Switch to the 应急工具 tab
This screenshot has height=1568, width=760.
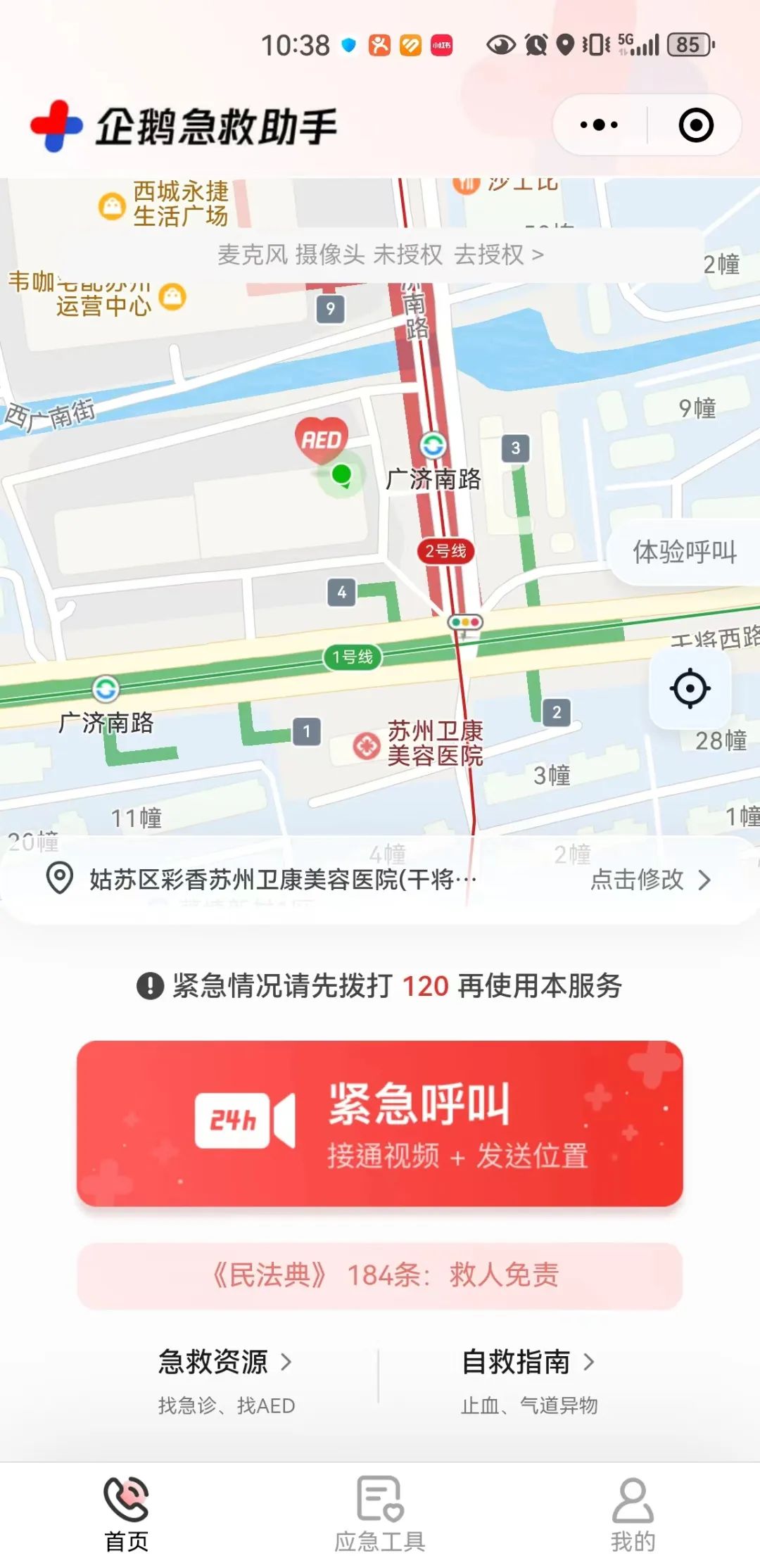[380, 1513]
